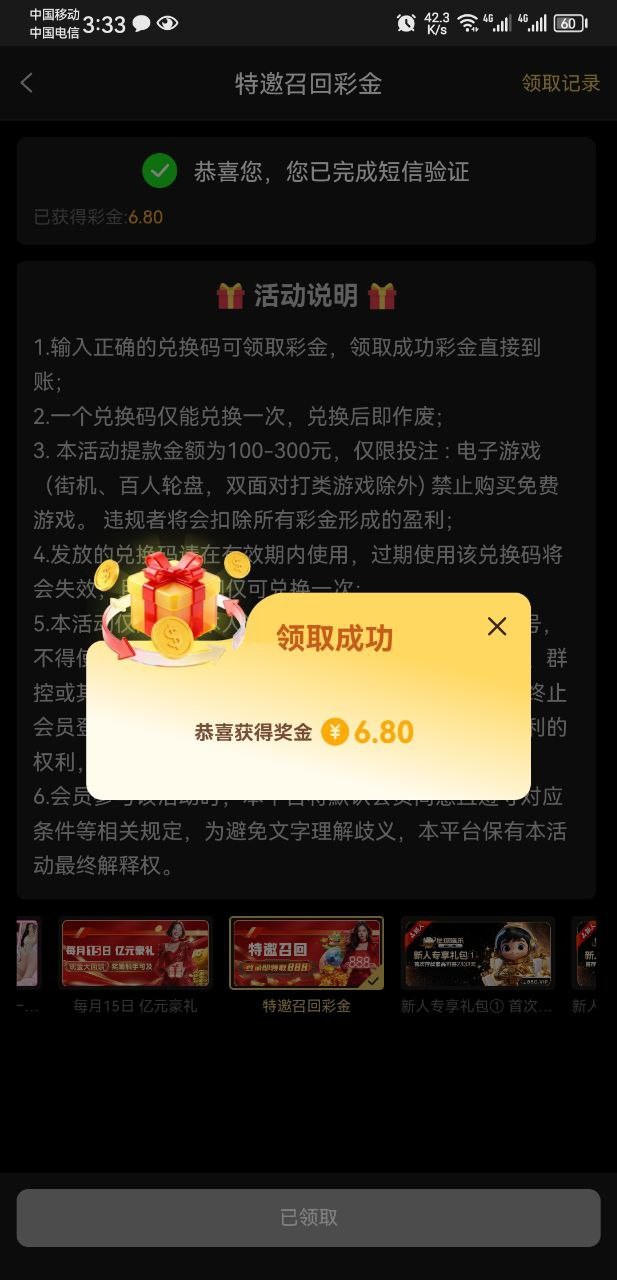Screen dimensions: 617x1280
Task: Open the 新人专享礼包① promotion
Action: pos(477,954)
